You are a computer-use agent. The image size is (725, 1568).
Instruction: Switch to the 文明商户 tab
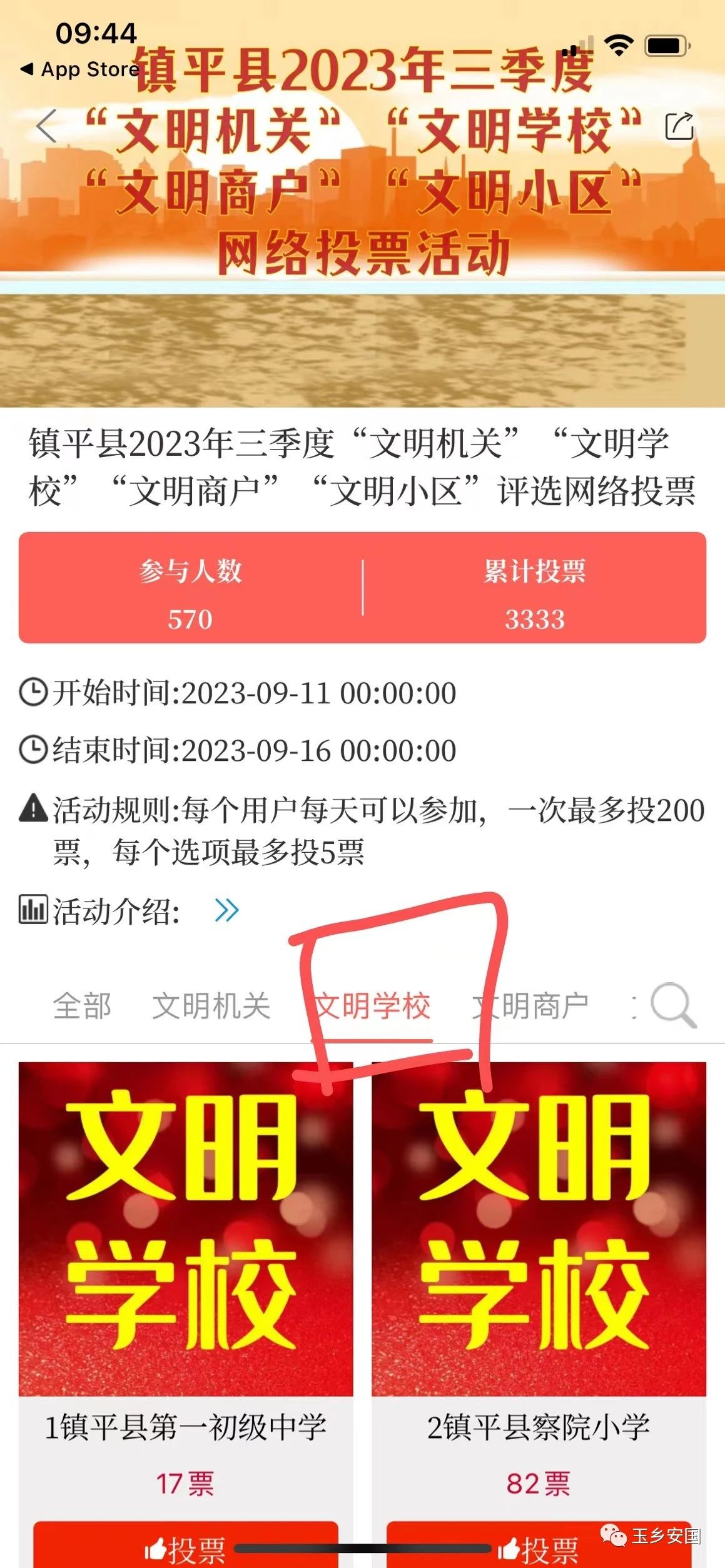tap(530, 1006)
